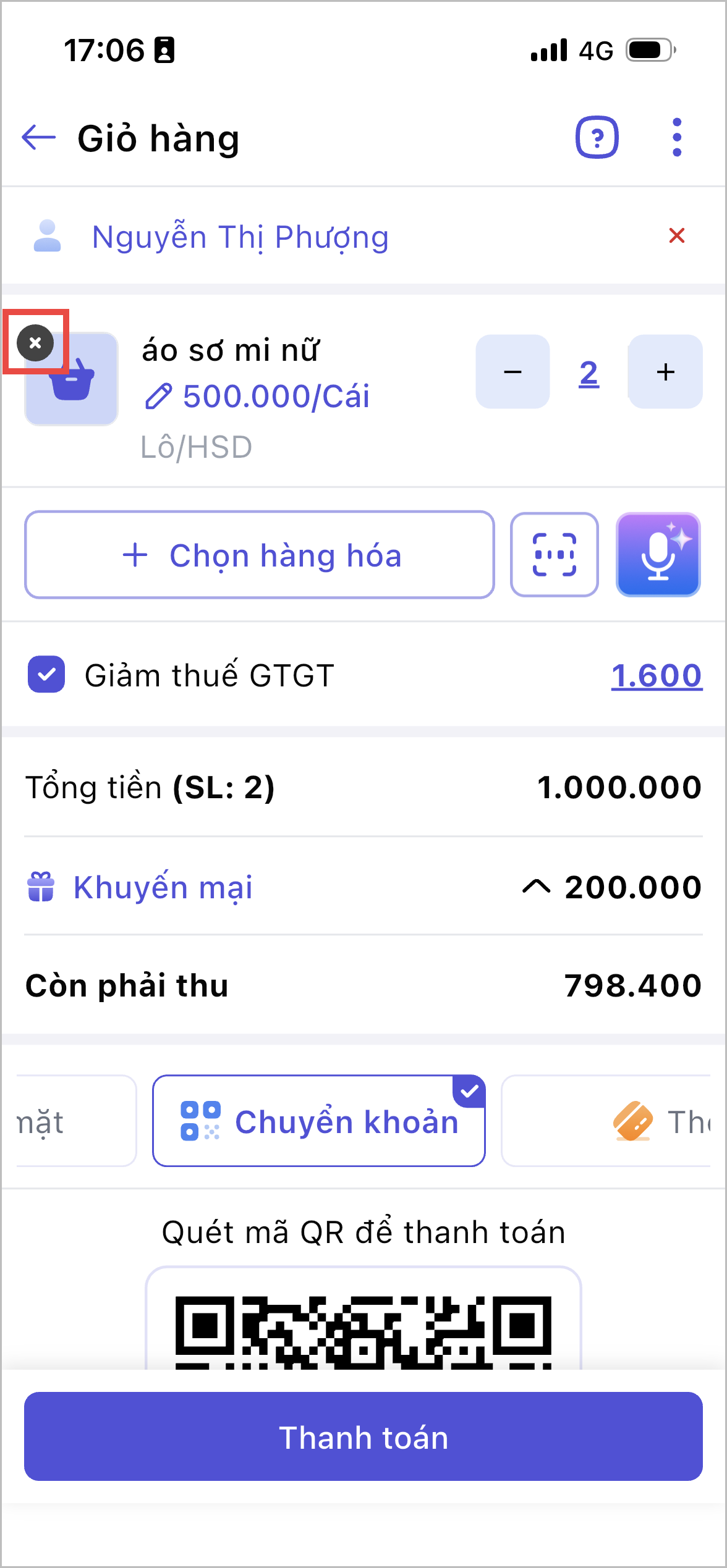
Task: Go back from the Giỏ hàng screen
Action: coord(38,137)
